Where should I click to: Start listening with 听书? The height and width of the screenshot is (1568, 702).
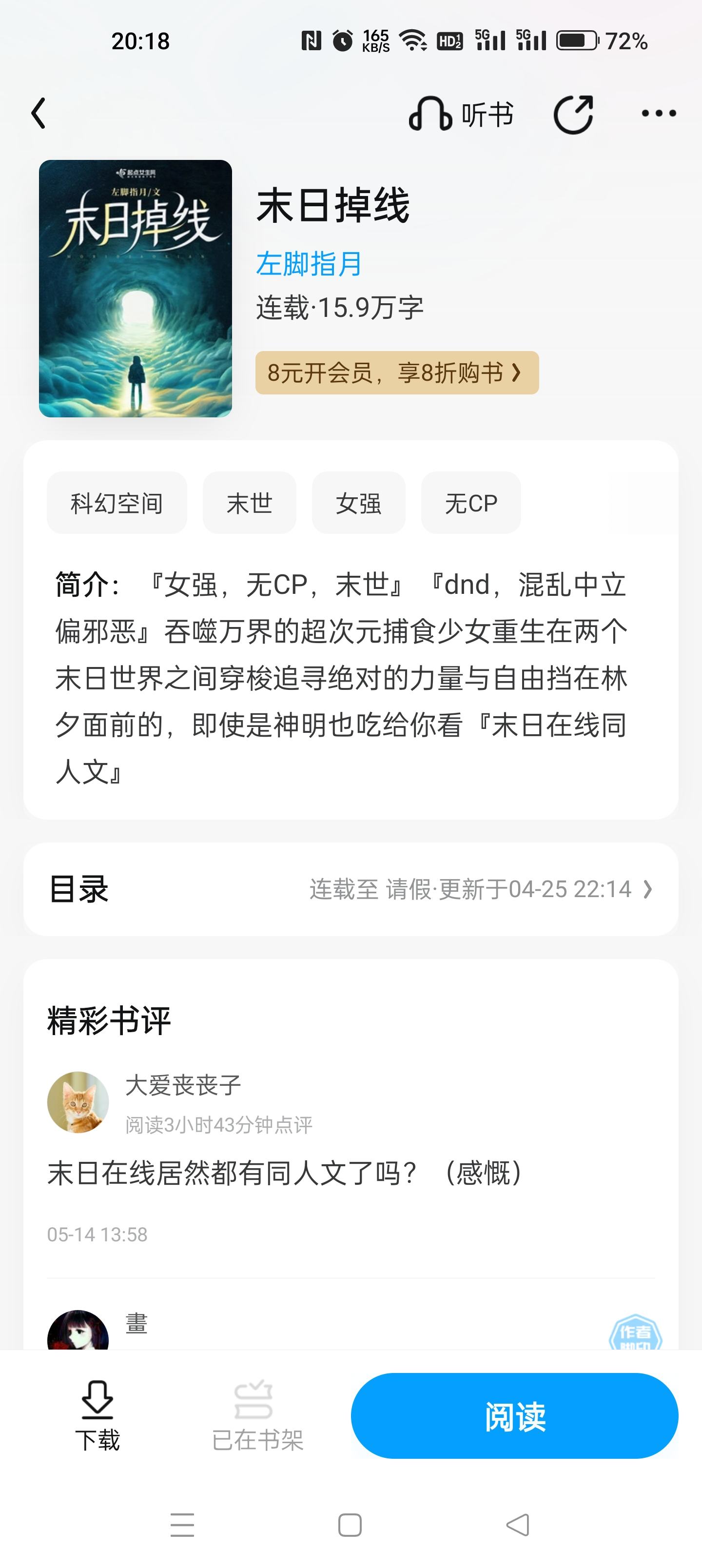click(461, 114)
